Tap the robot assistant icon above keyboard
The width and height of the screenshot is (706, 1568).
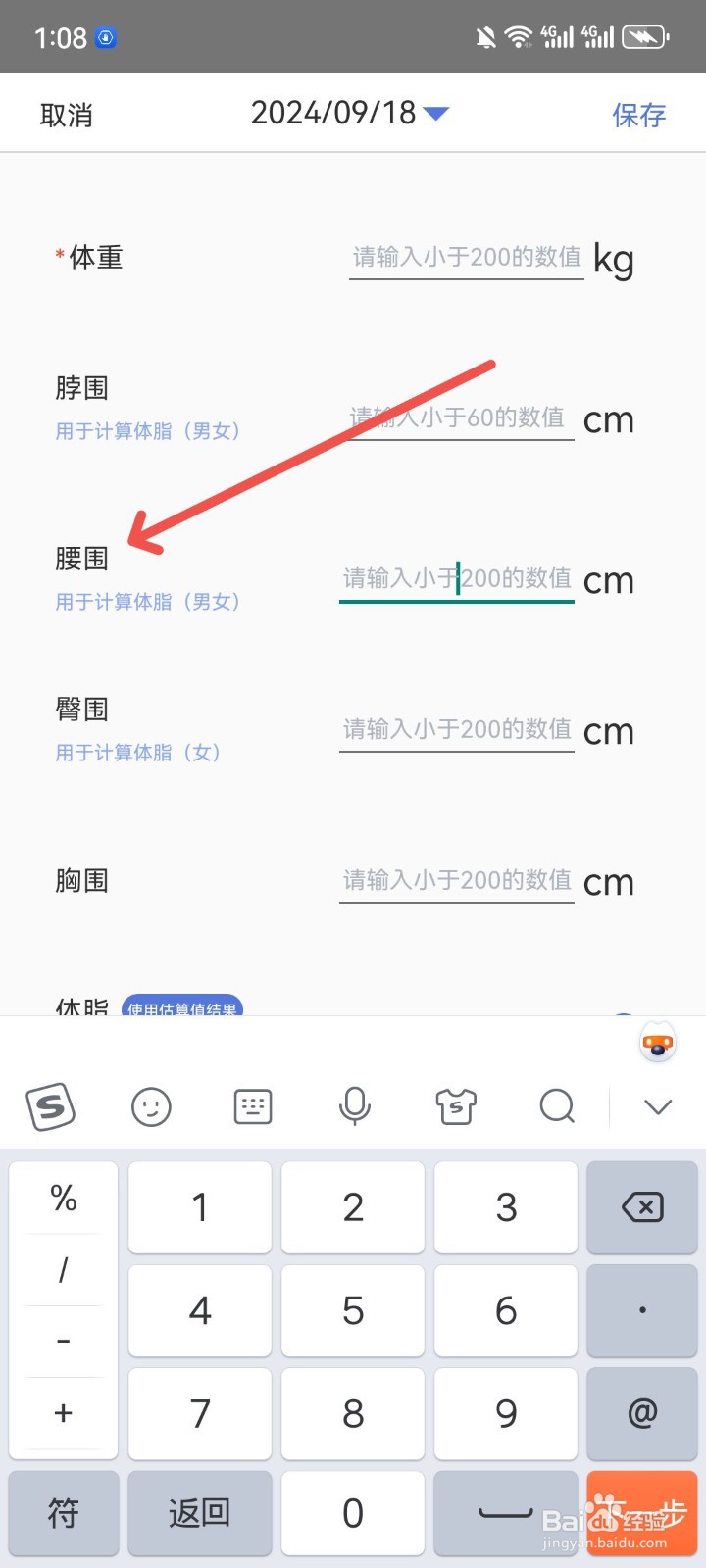click(657, 1043)
